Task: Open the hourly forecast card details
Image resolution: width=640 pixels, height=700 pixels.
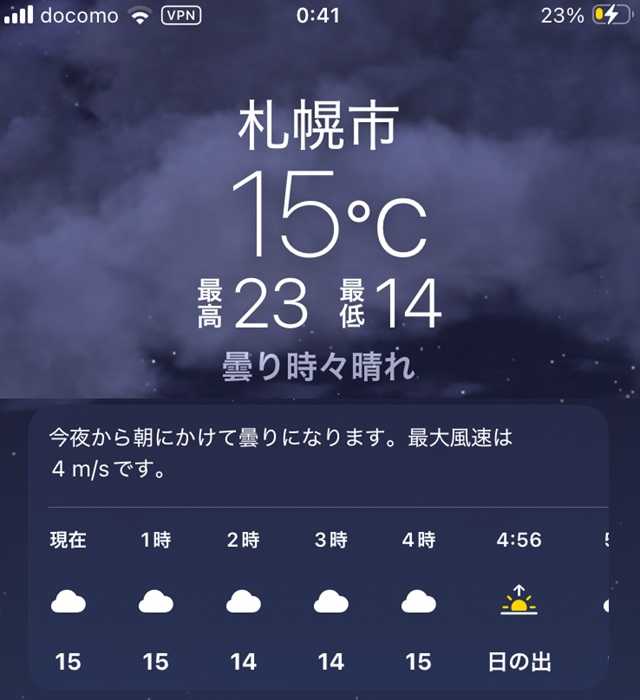Action: tap(319, 548)
